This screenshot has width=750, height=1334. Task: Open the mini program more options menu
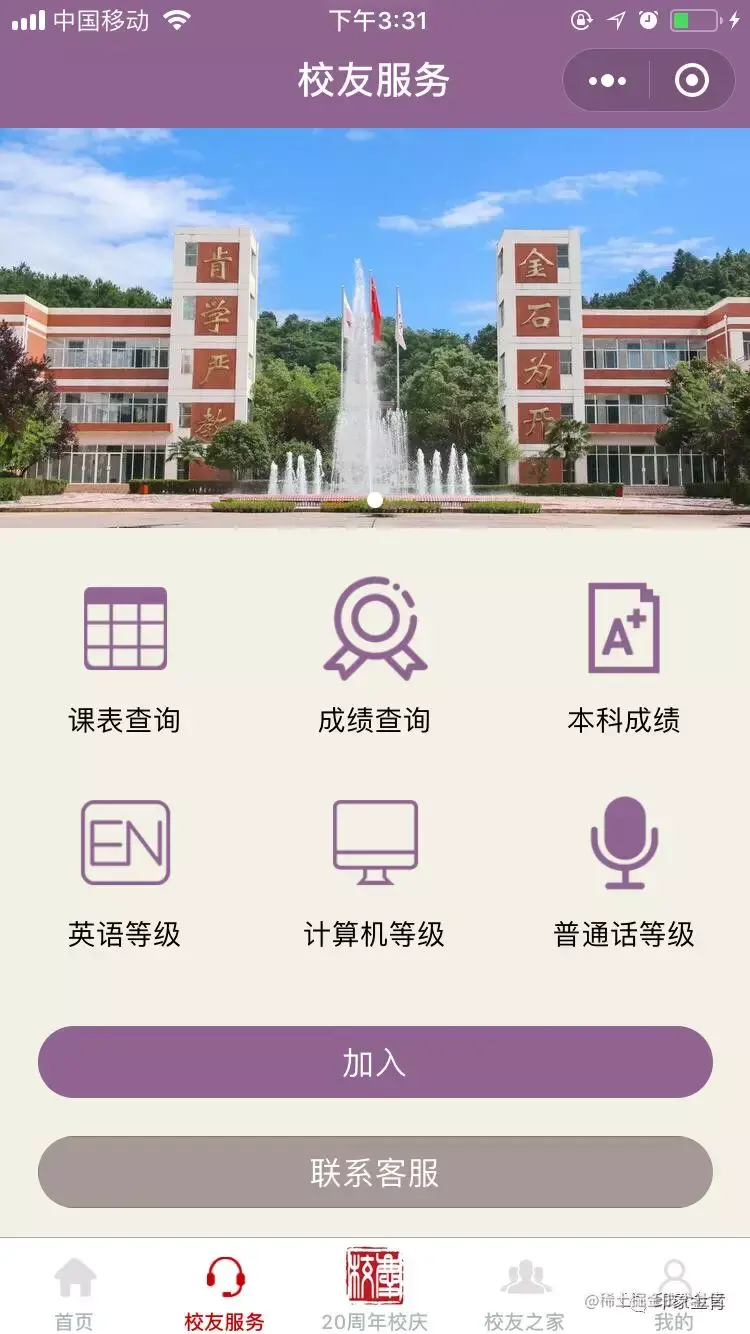tap(608, 81)
